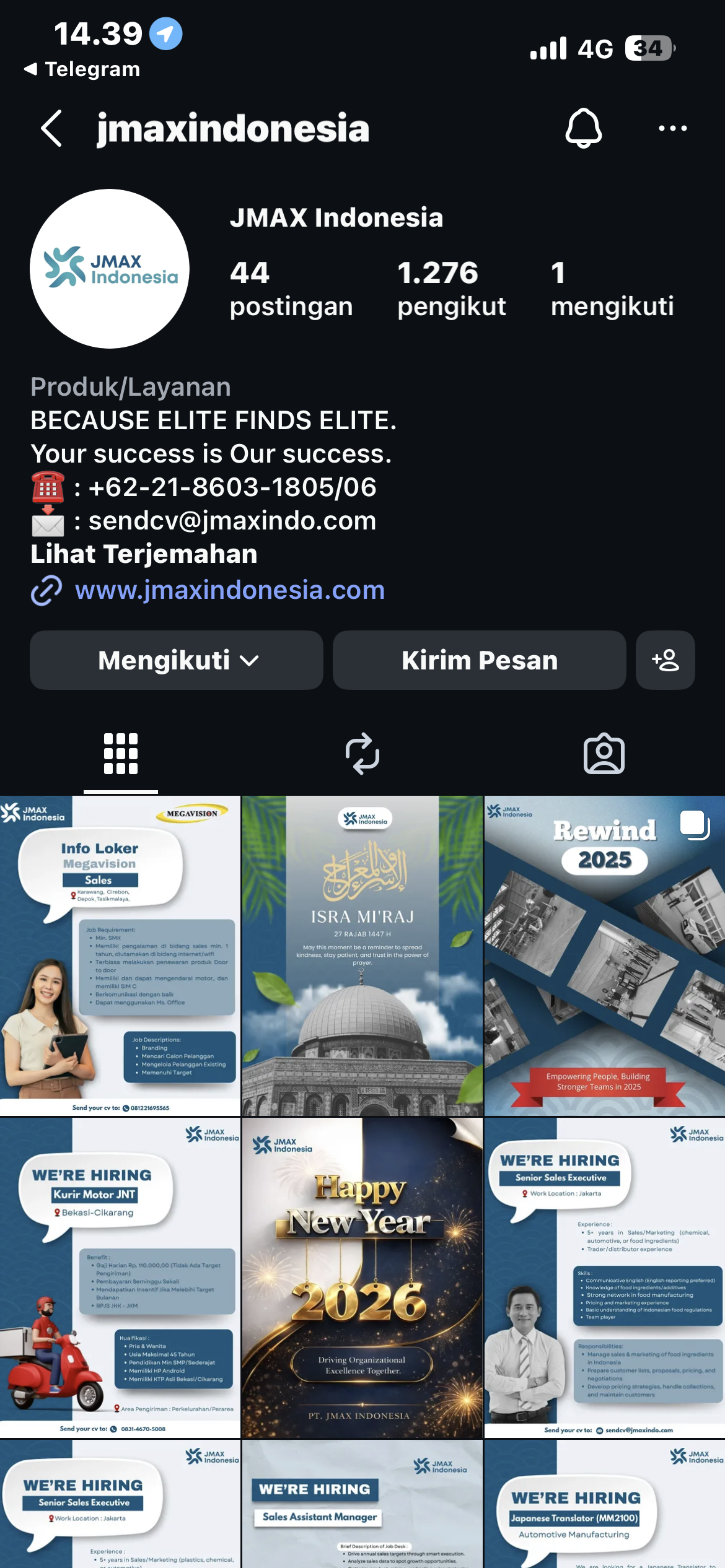725x1568 pixels.
Task: Show the mengikuti list
Action: point(612,289)
